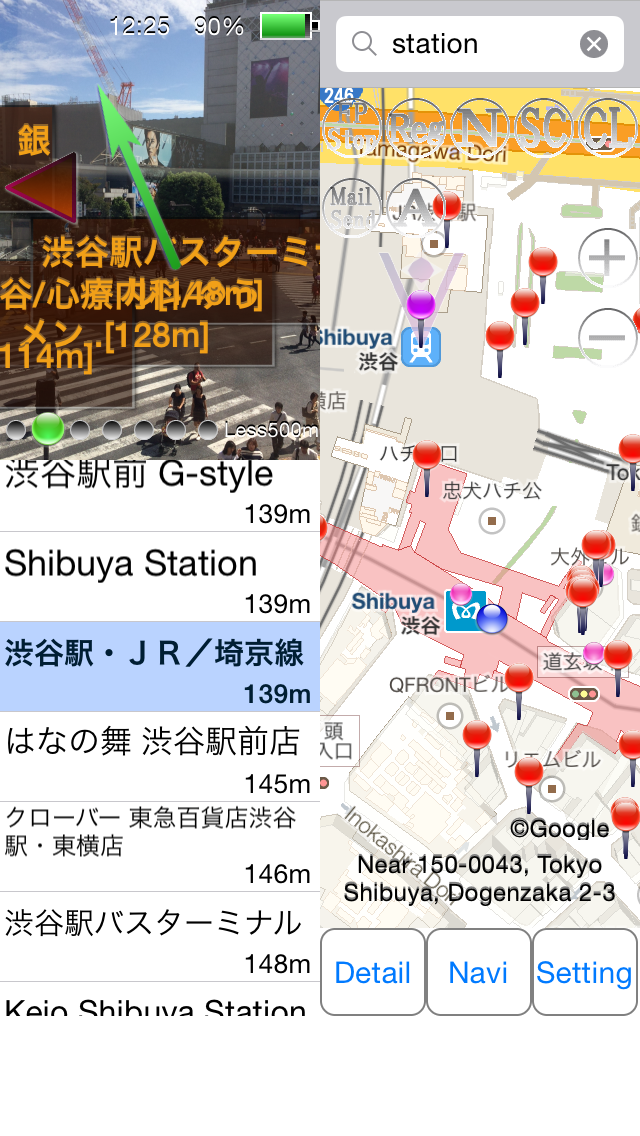The height and width of the screenshot is (1136, 640).
Task: Select クローバー 東急百貨店渋谷駅・東横店 result
Action: coord(159,847)
